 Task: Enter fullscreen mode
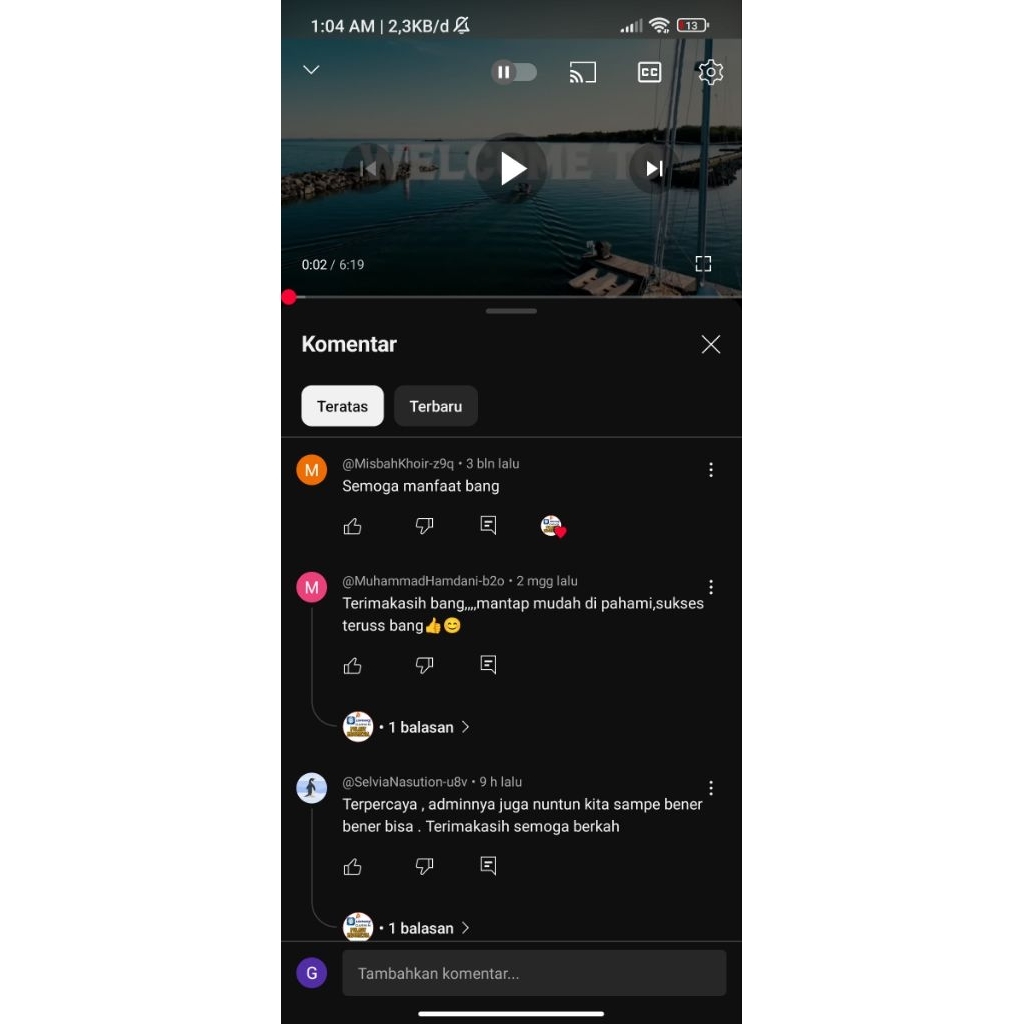[x=703, y=264]
